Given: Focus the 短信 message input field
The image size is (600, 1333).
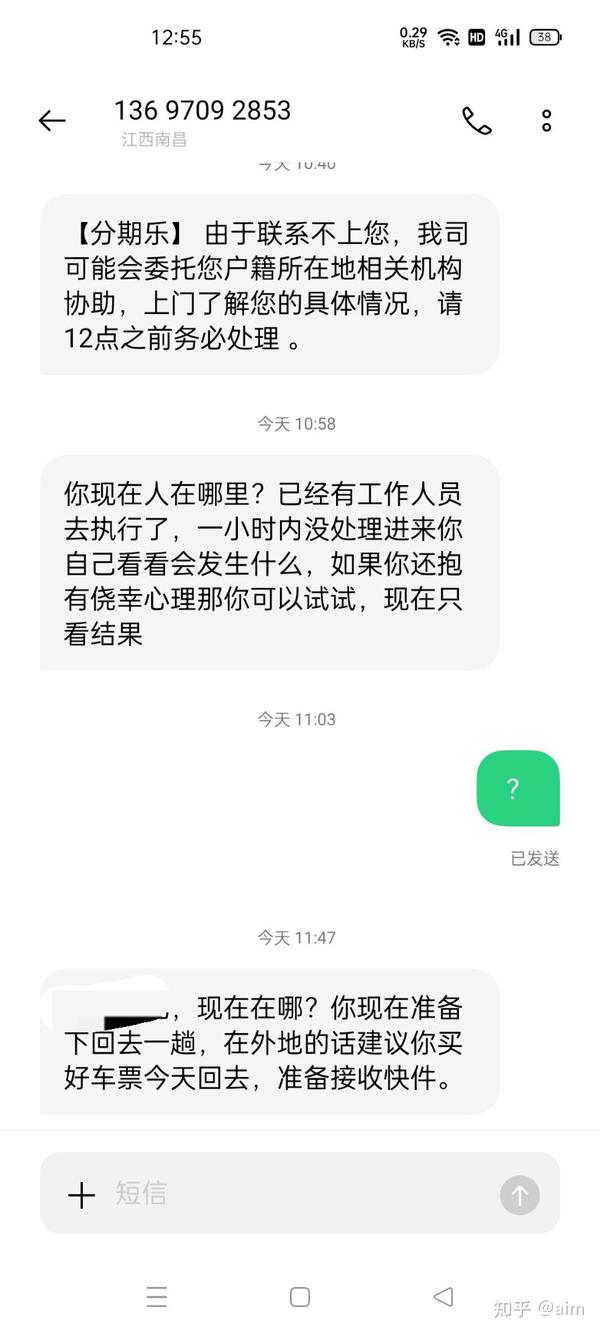Looking at the screenshot, I should (x=300, y=1193).
